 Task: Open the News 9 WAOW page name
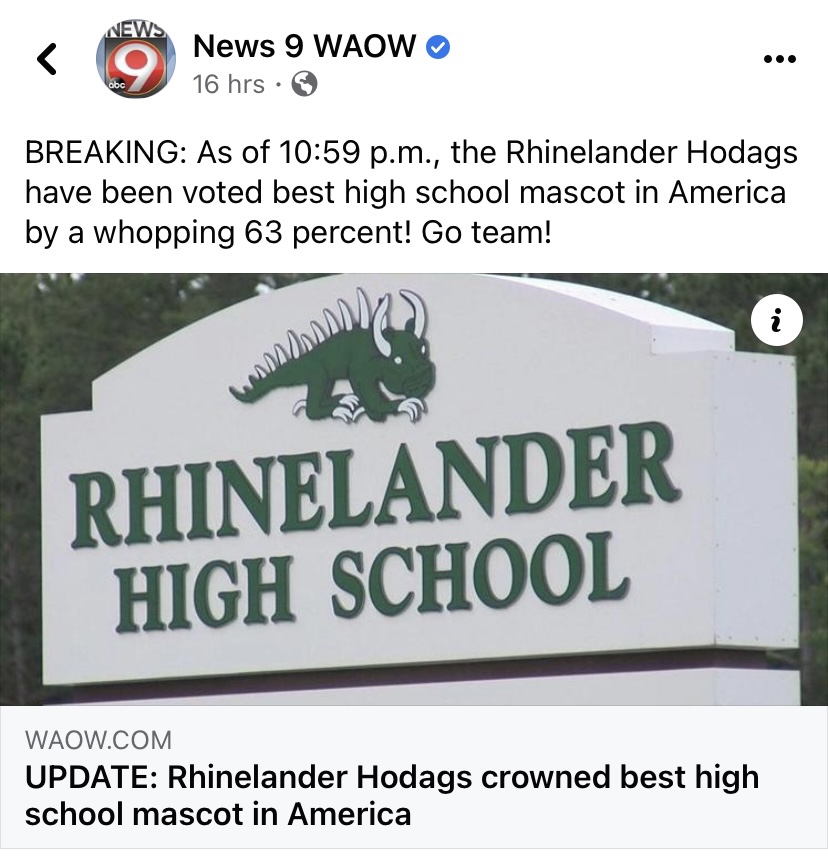(305, 47)
